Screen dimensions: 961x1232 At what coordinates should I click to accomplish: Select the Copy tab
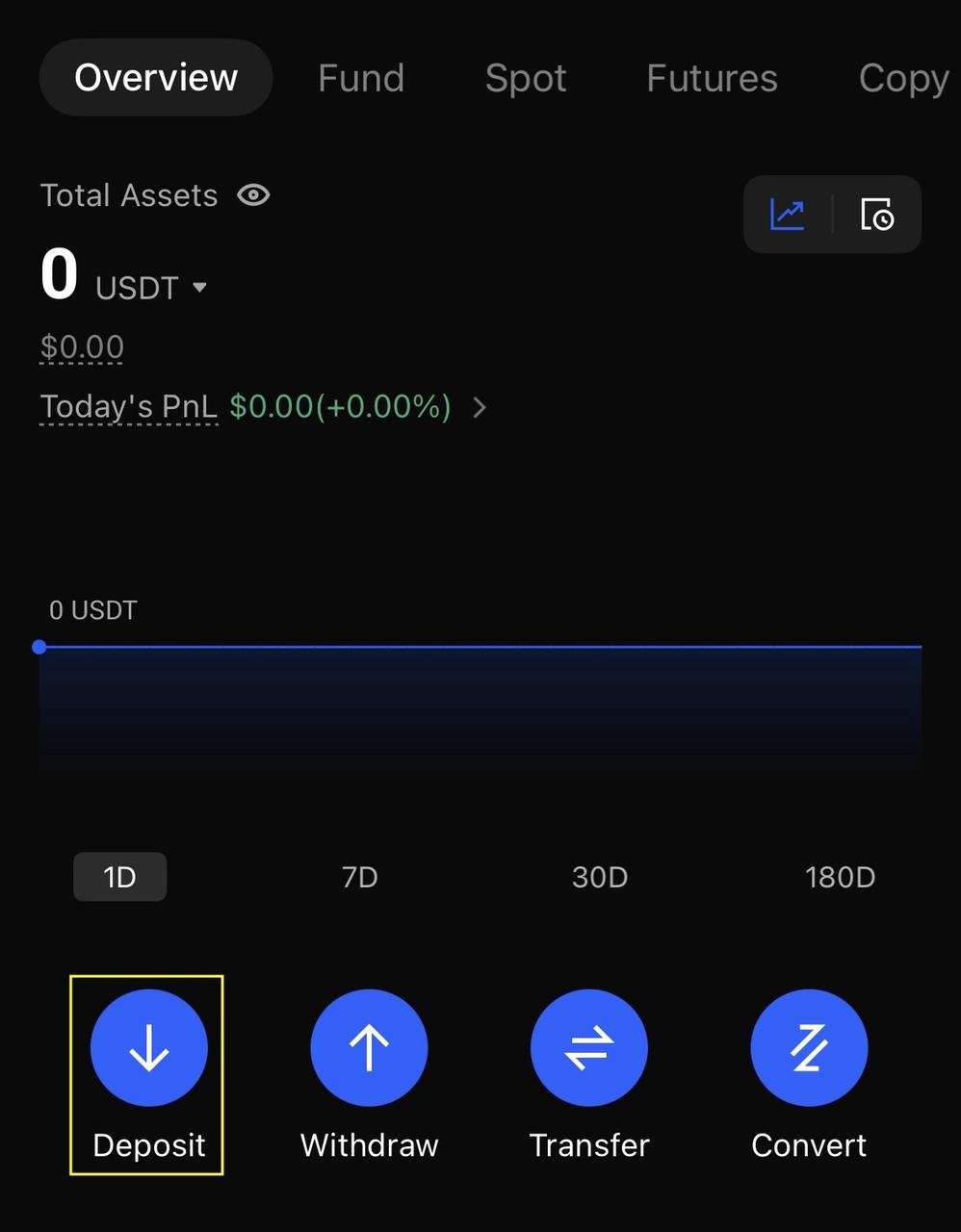(x=903, y=78)
